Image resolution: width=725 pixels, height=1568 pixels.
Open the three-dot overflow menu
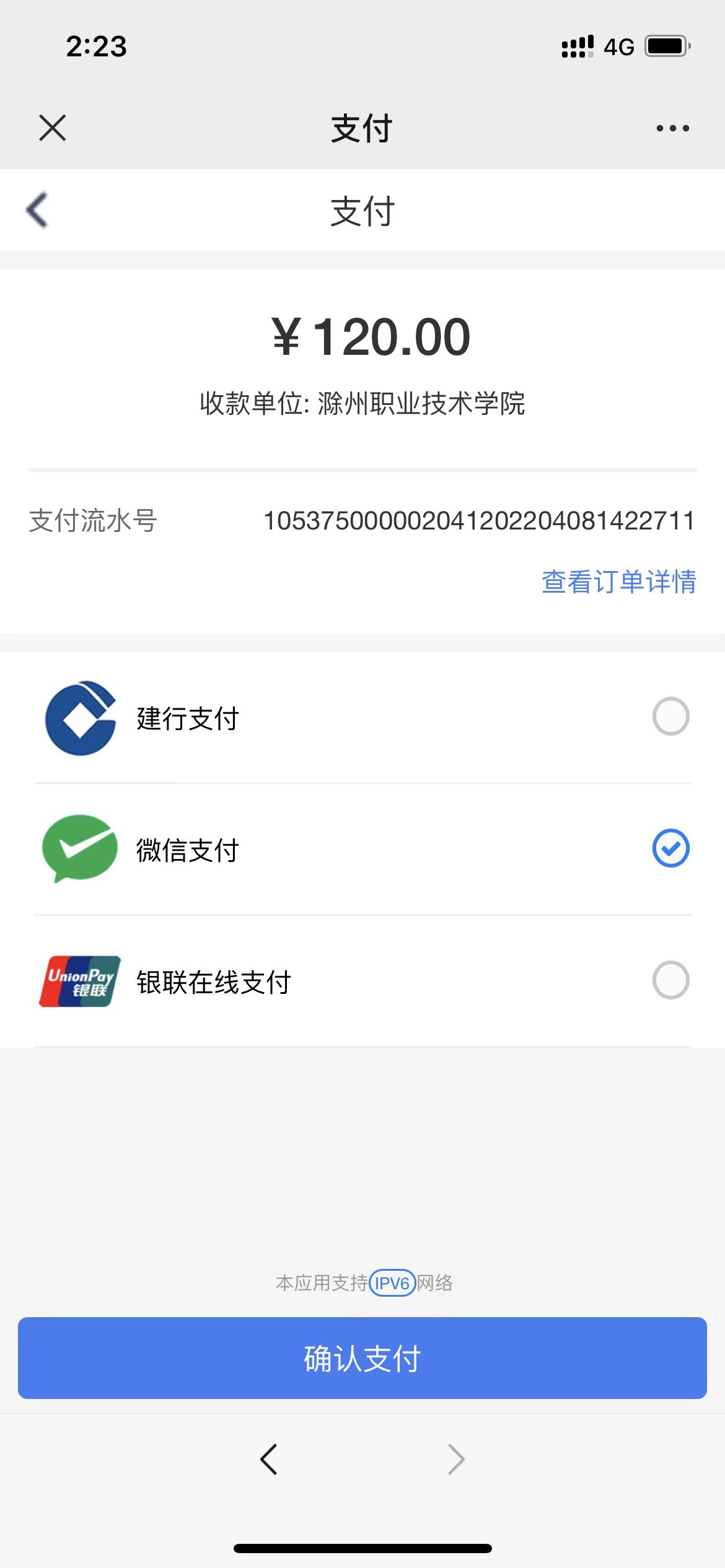point(672,128)
